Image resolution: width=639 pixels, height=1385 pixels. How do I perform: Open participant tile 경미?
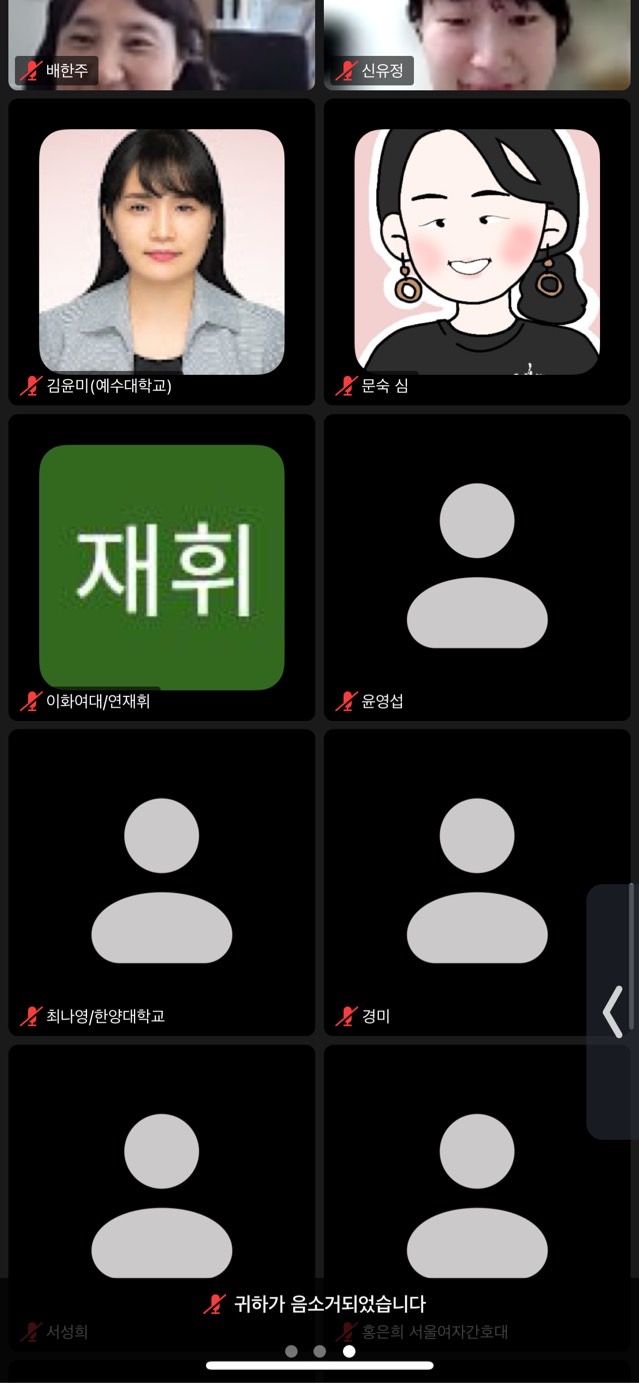477,882
